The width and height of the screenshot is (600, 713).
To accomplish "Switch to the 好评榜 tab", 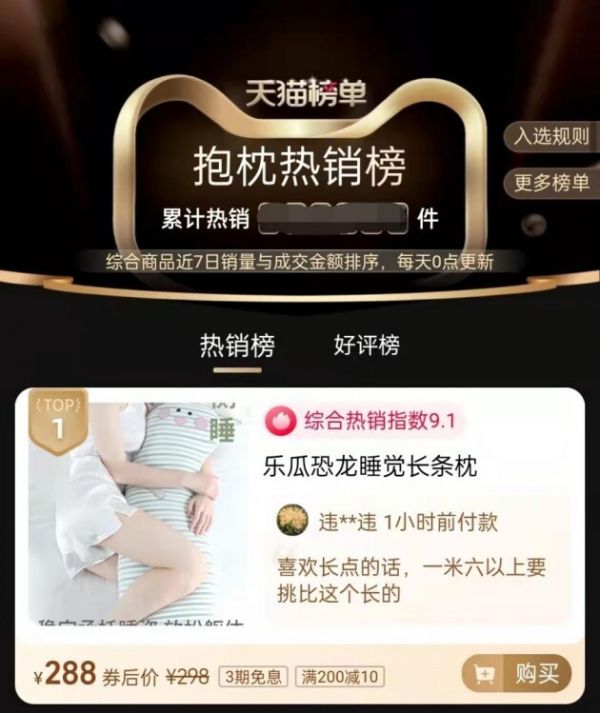I will 366,346.
